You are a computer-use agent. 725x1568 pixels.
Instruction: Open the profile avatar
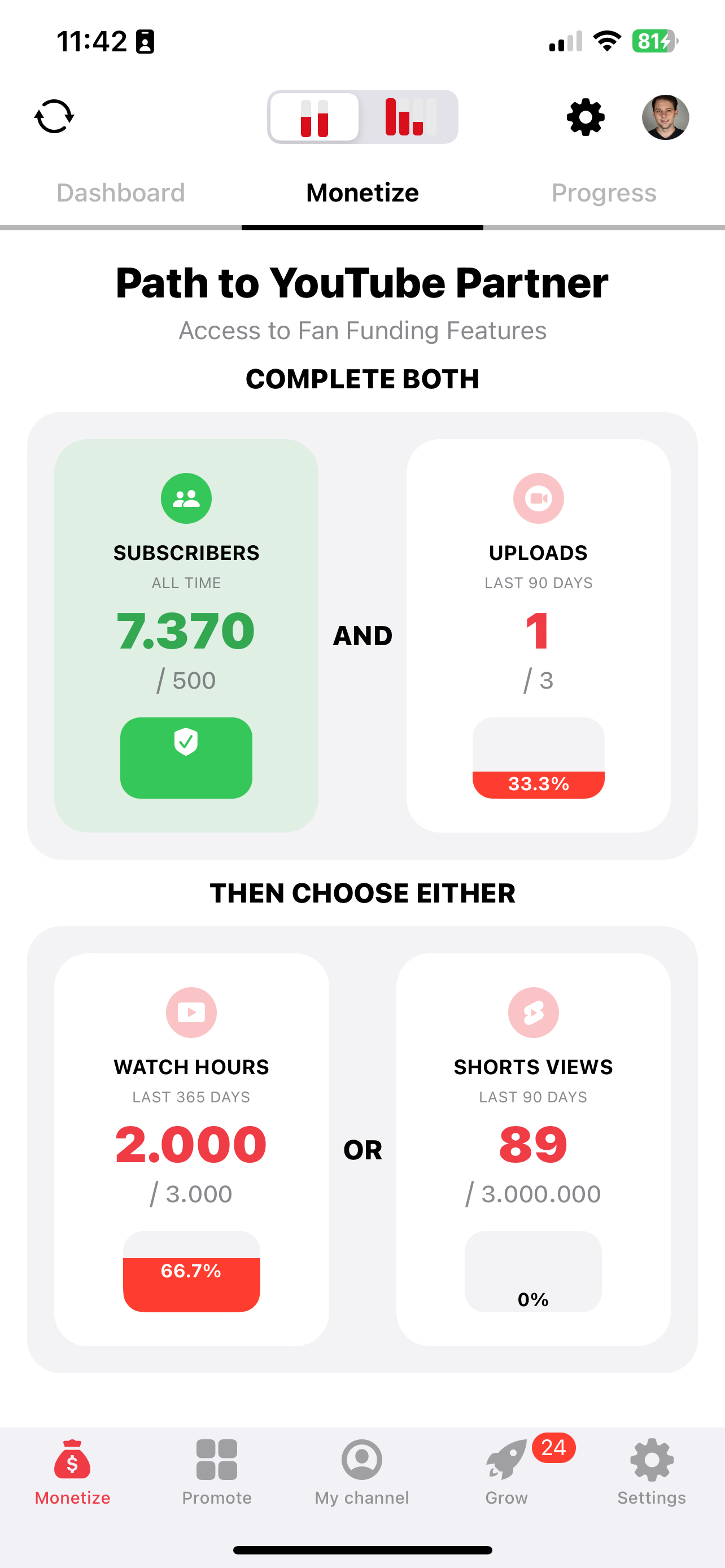click(x=665, y=117)
